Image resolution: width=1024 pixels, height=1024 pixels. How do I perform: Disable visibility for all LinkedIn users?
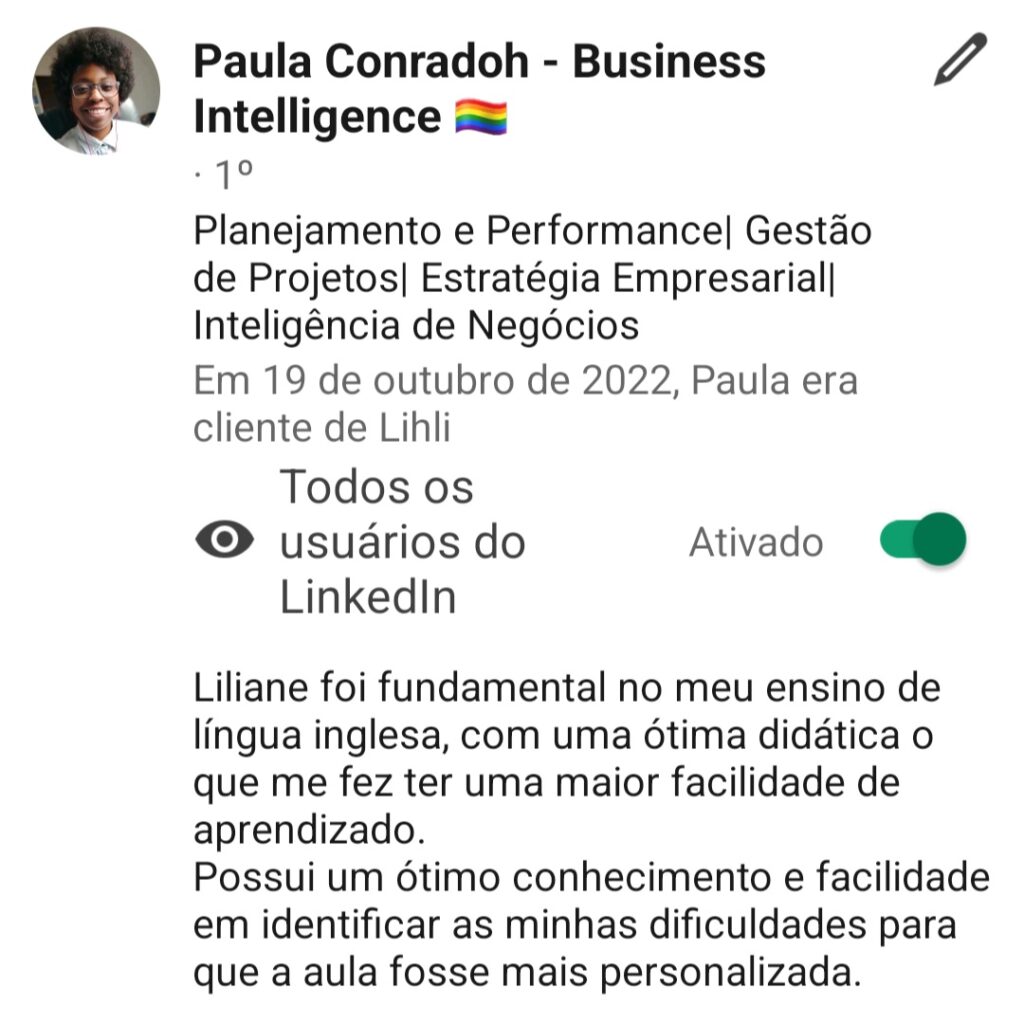tap(922, 540)
